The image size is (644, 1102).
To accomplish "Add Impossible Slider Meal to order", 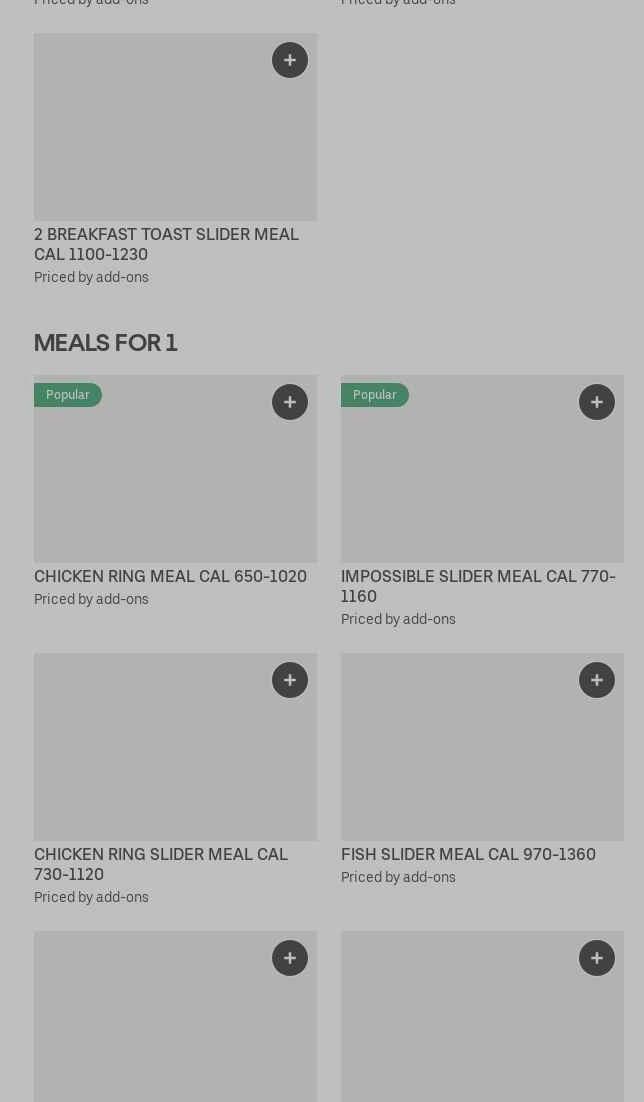I will [x=597, y=402].
